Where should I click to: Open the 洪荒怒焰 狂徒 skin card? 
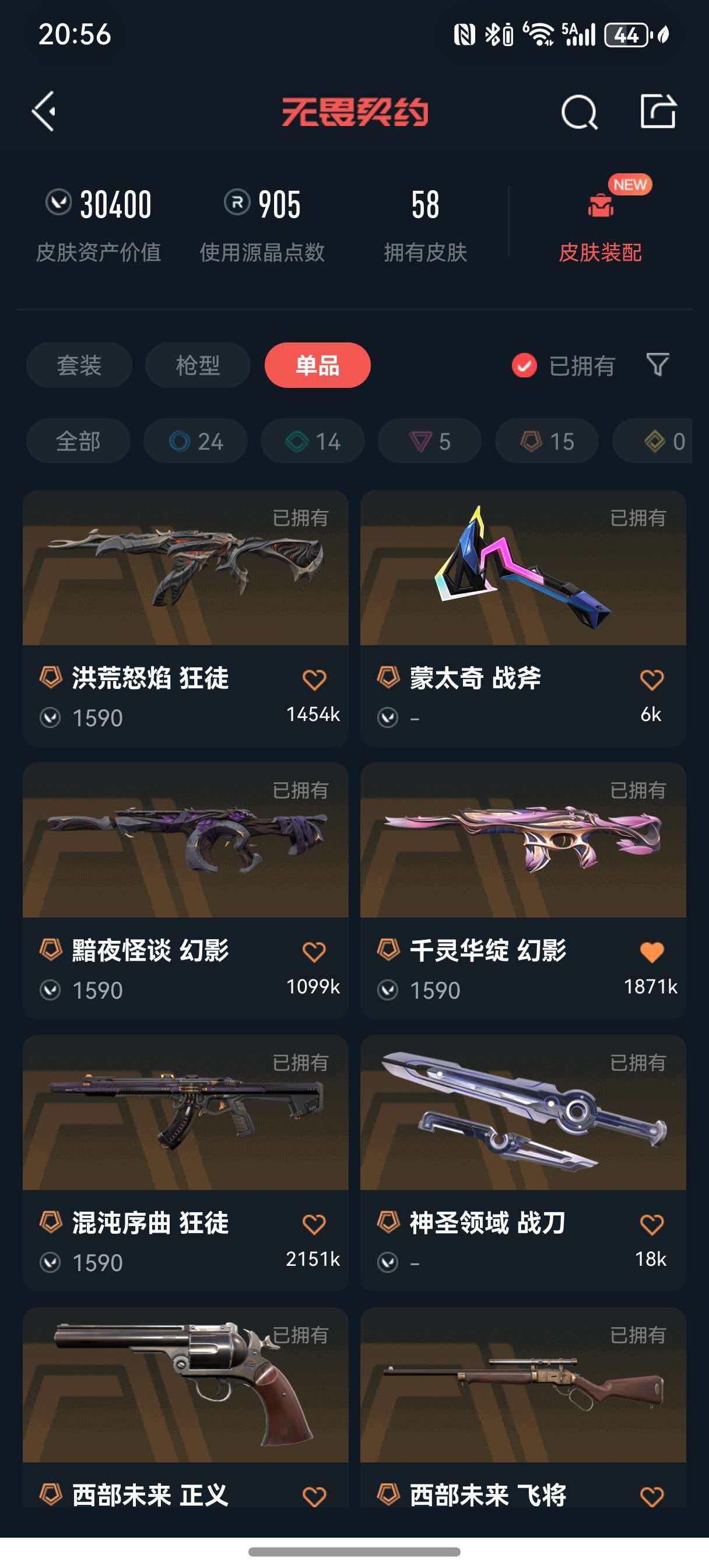point(185,569)
